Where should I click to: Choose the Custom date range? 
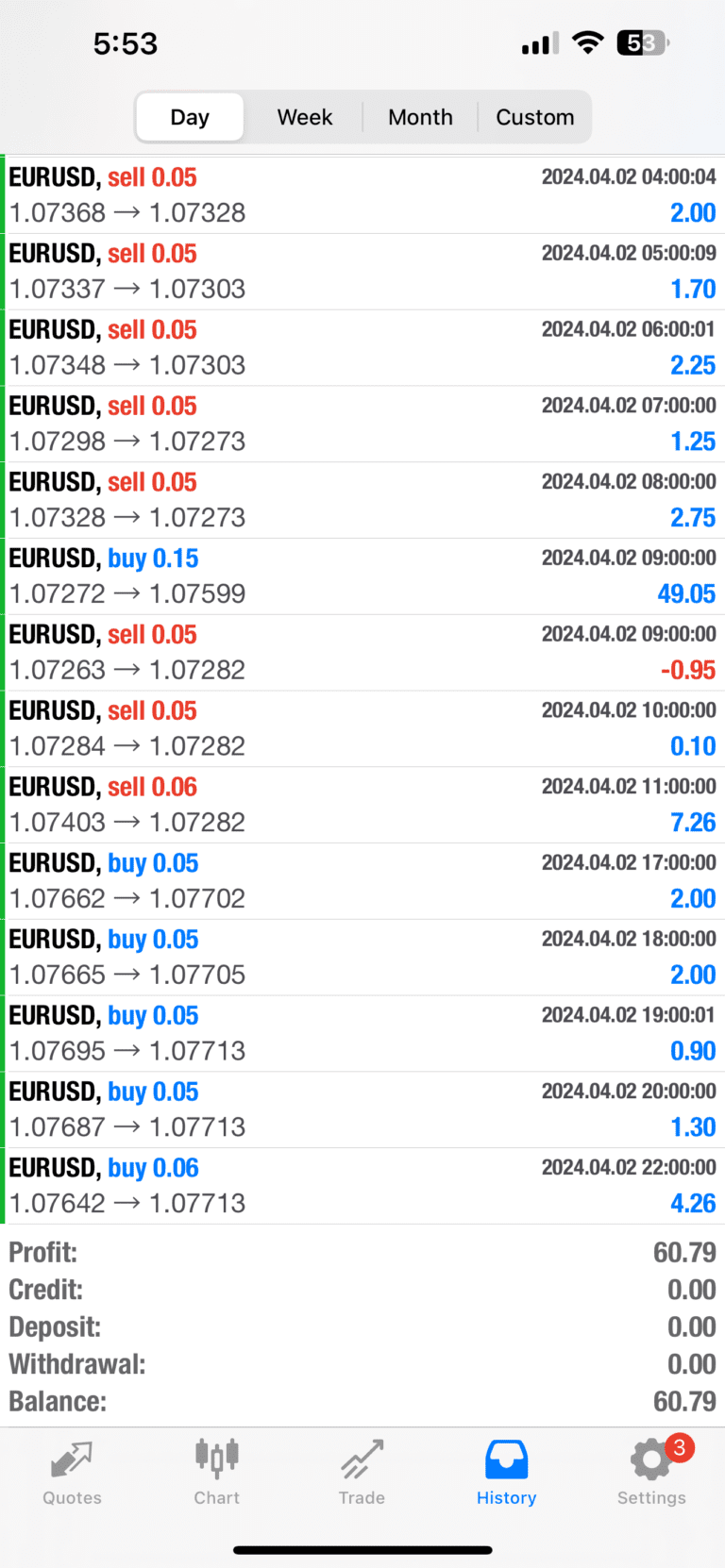point(534,117)
